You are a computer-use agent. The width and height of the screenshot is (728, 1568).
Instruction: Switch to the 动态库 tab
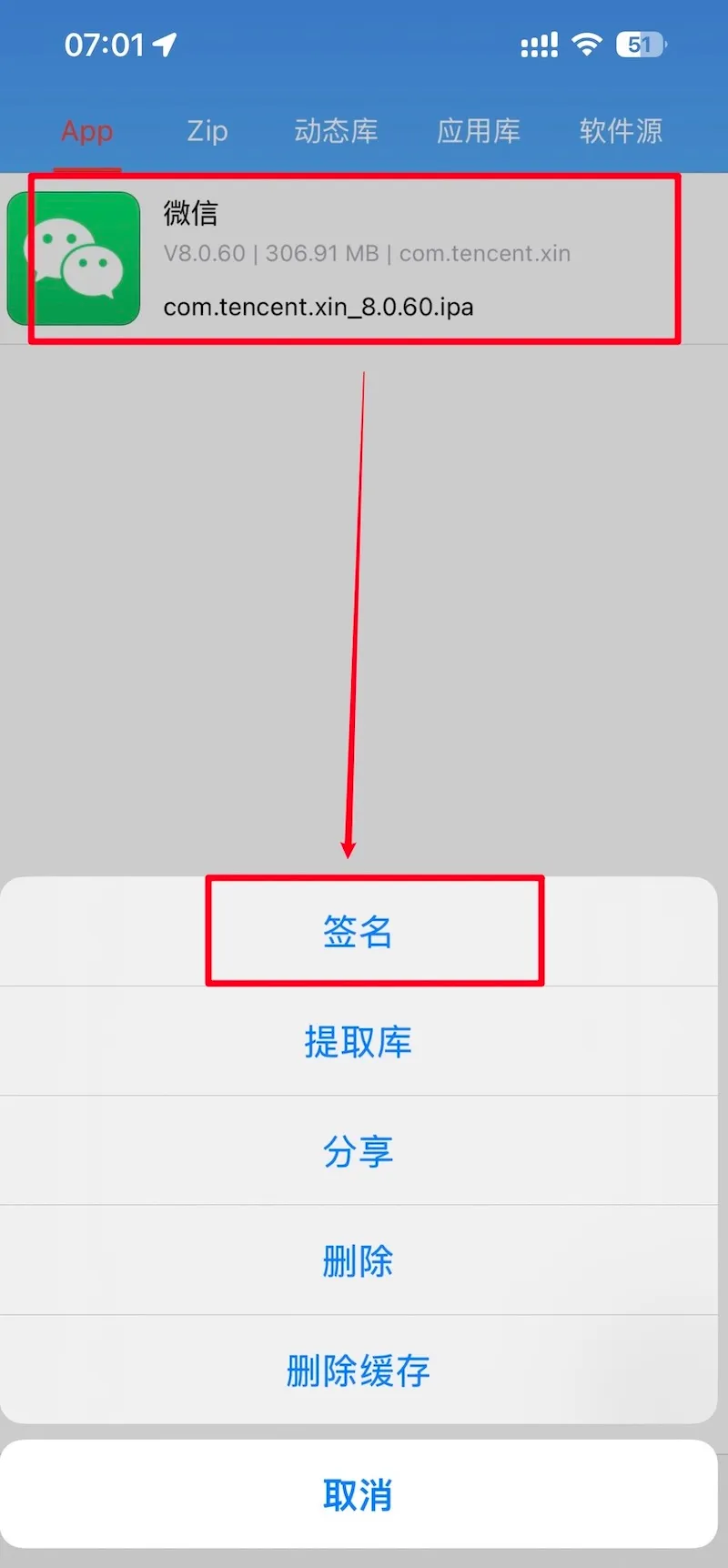(x=336, y=131)
